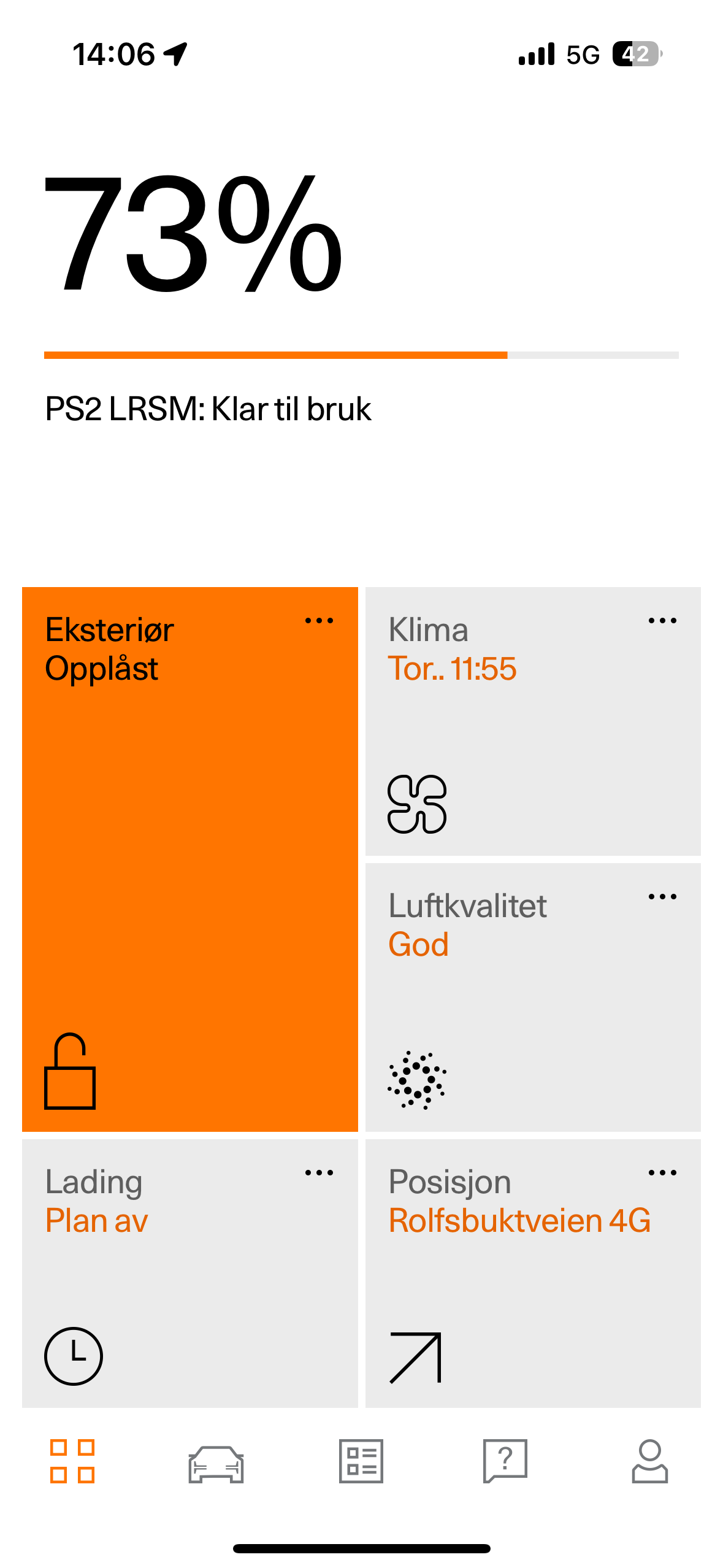This screenshot has height=1568, width=723.
Task: Open the profile tab
Action: click(650, 1461)
